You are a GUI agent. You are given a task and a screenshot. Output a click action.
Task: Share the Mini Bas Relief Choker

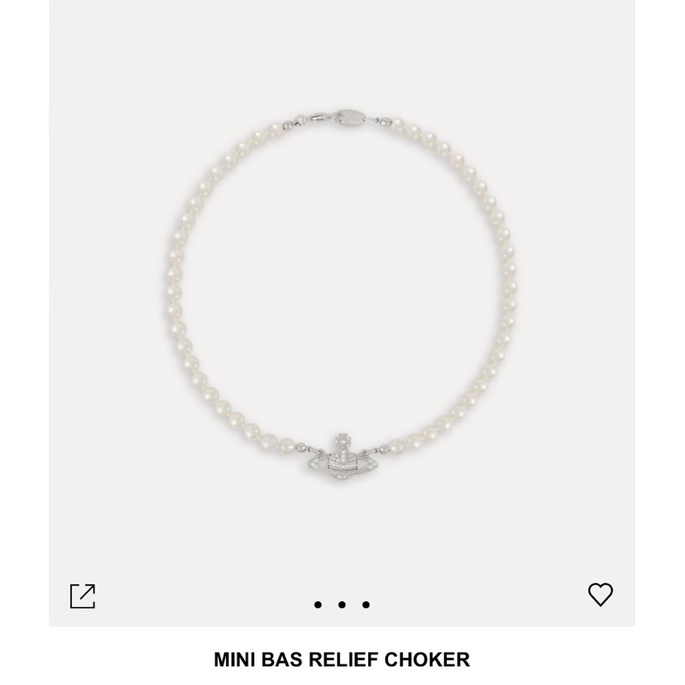[x=83, y=596]
